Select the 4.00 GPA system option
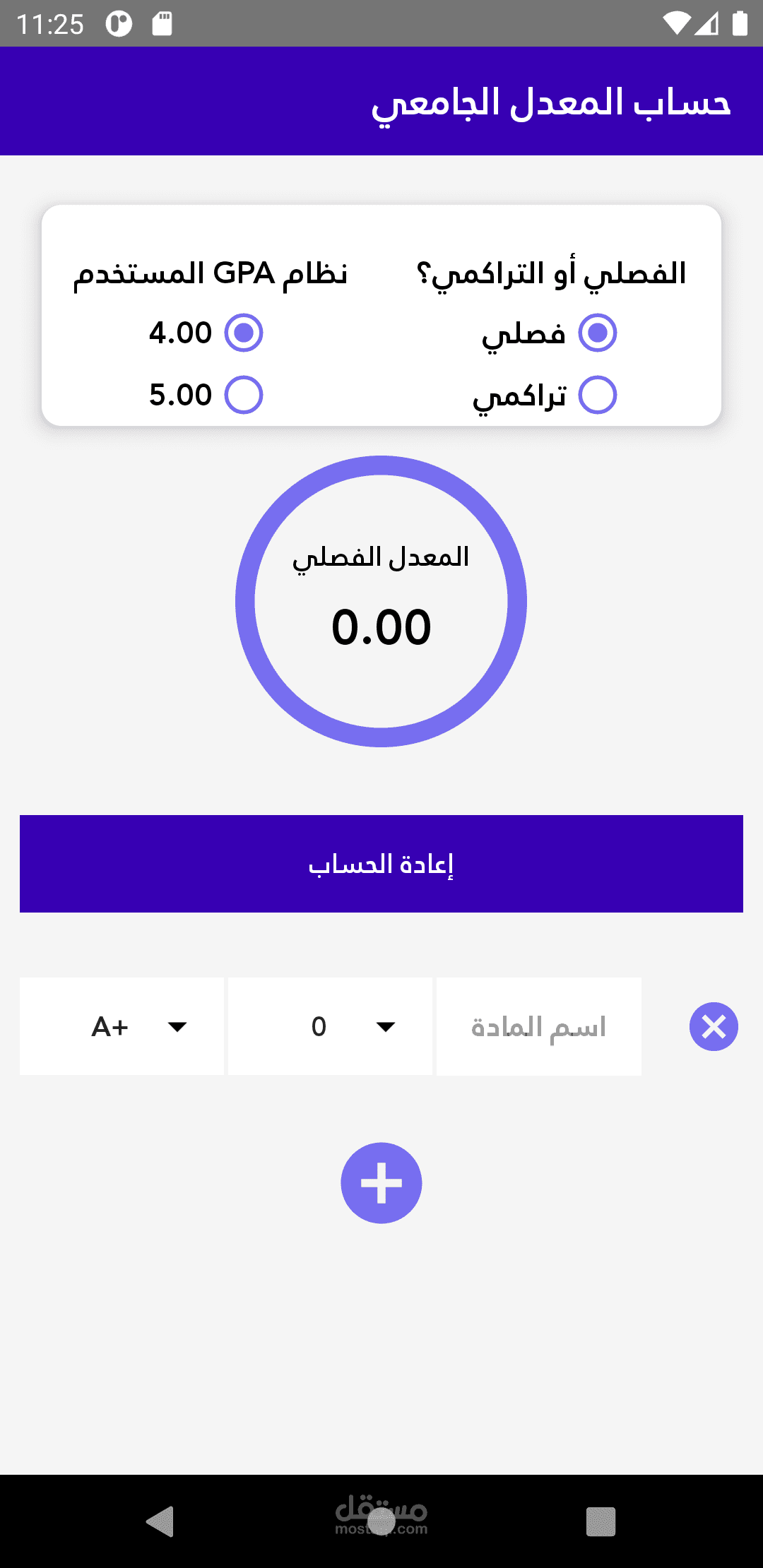This screenshot has height=1568, width=763. click(x=244, y=333)
